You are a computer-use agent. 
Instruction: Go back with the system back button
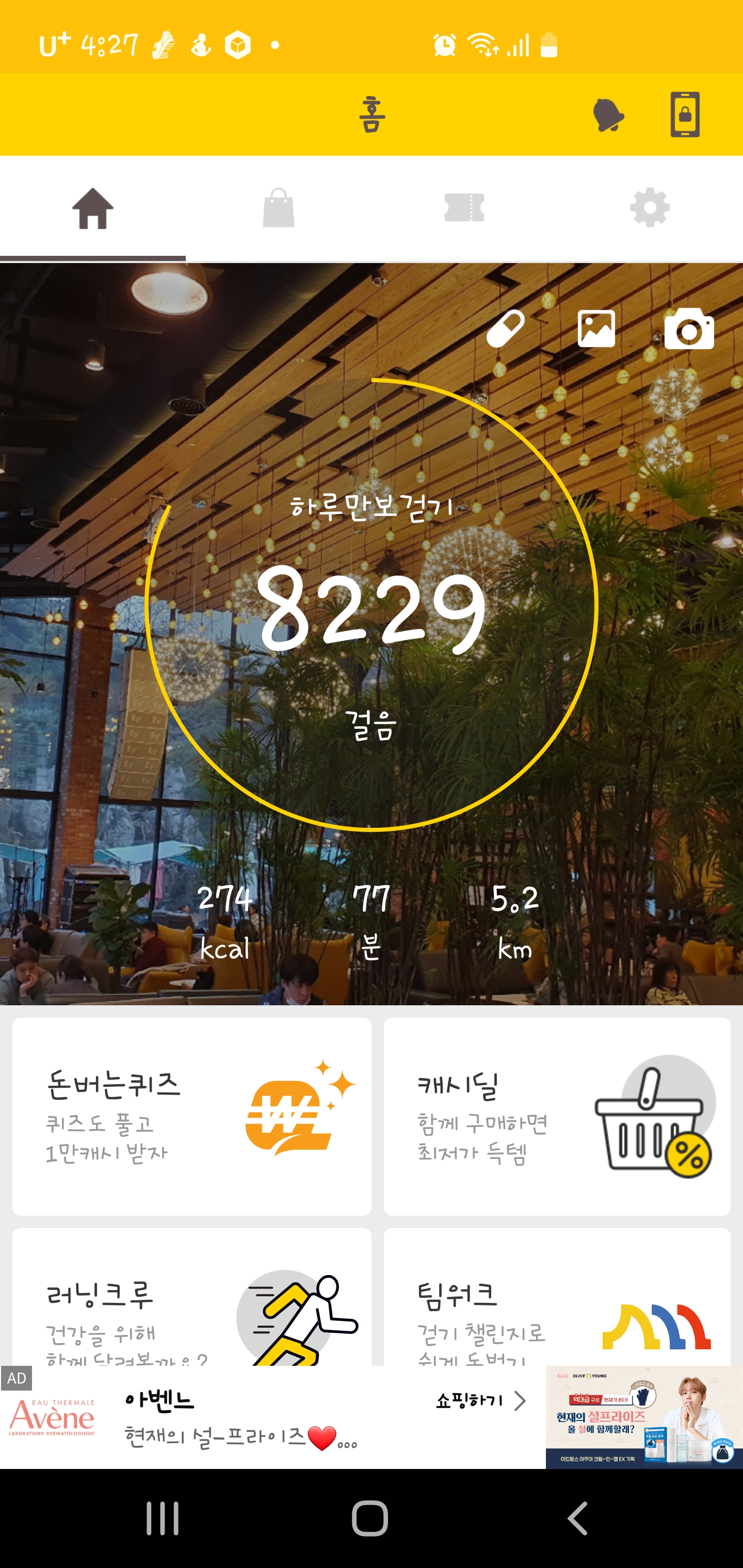click(577, 1518)
